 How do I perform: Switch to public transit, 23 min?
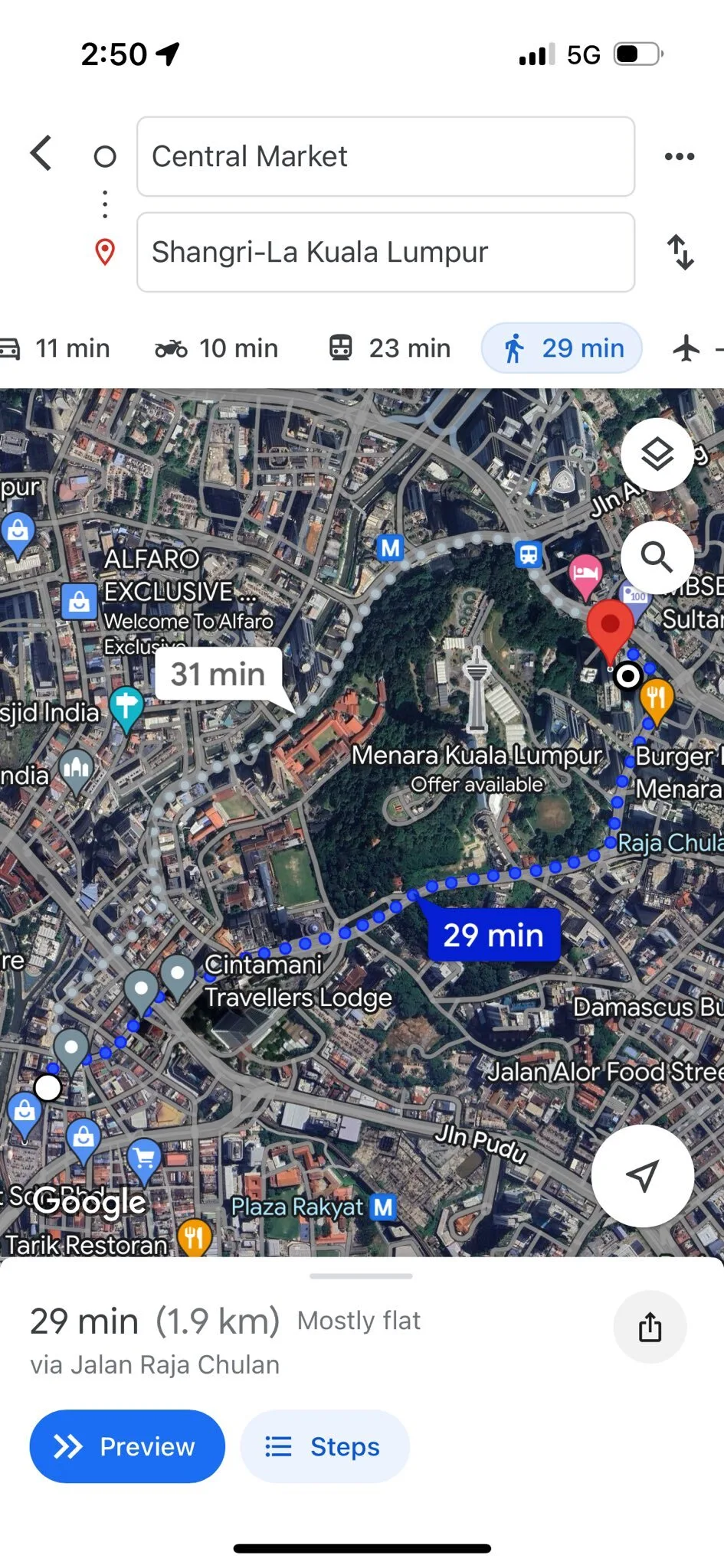tap(390, 348)
